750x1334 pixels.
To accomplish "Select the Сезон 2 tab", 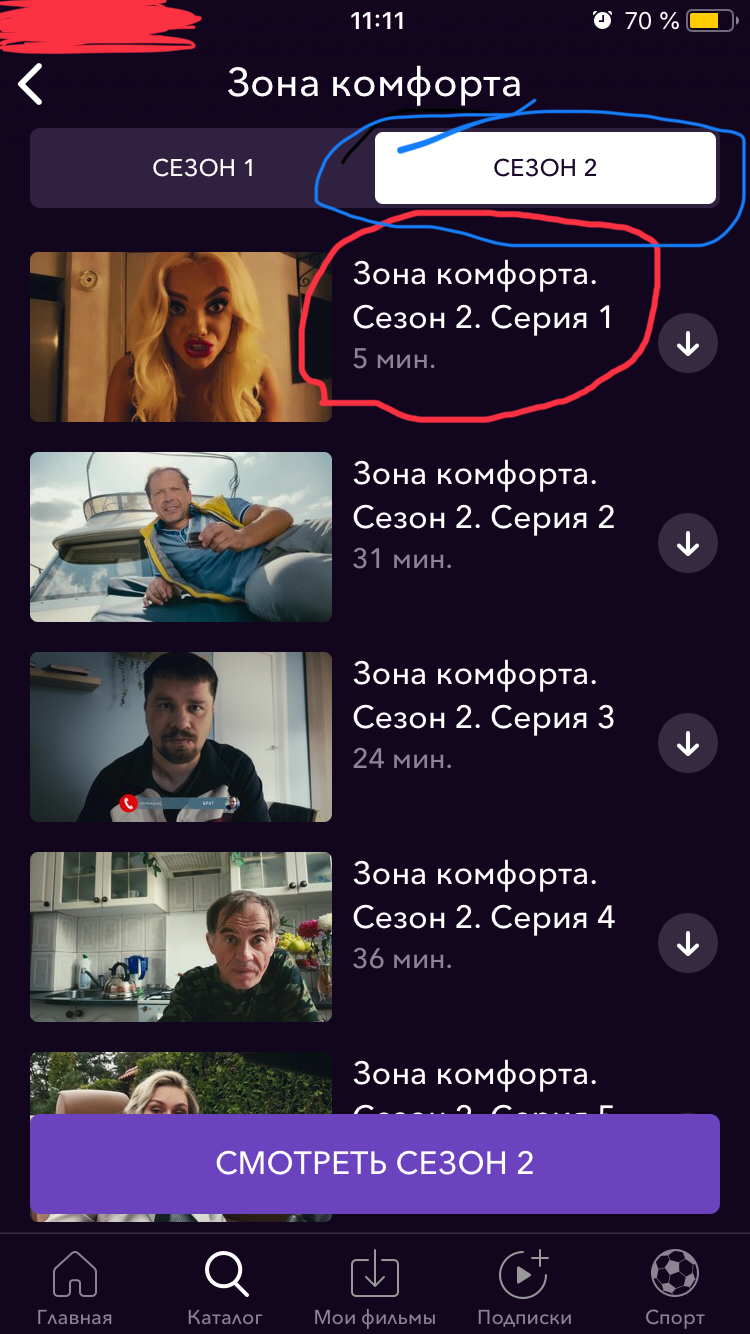I will click(545, 167).
